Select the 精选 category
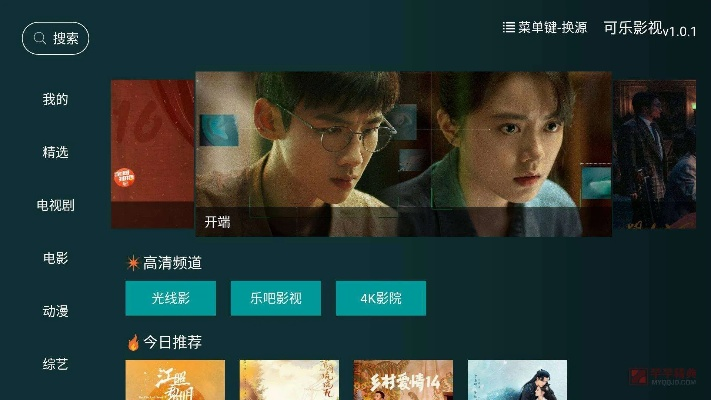711x400 pixels. pyautogui.click(x=55, y=152)
